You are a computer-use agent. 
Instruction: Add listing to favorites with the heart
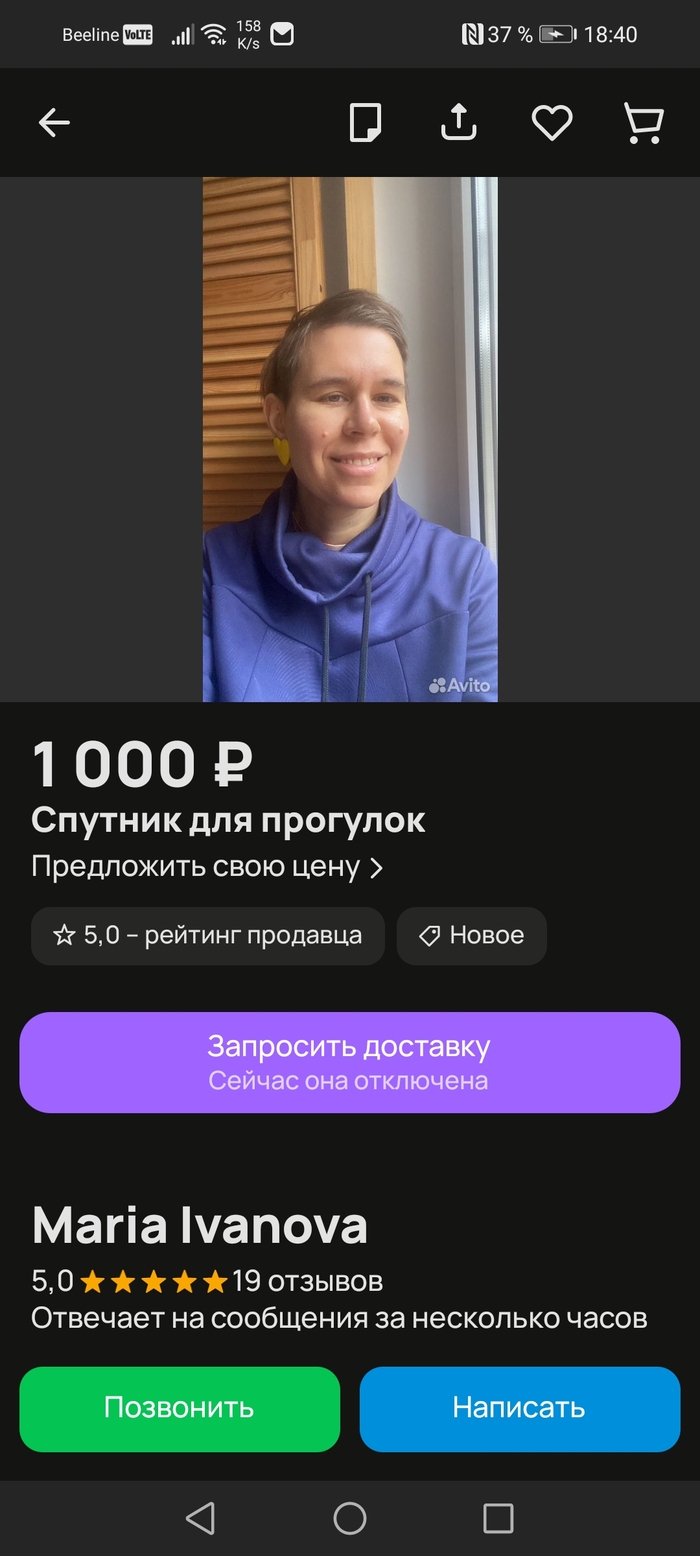551,123
